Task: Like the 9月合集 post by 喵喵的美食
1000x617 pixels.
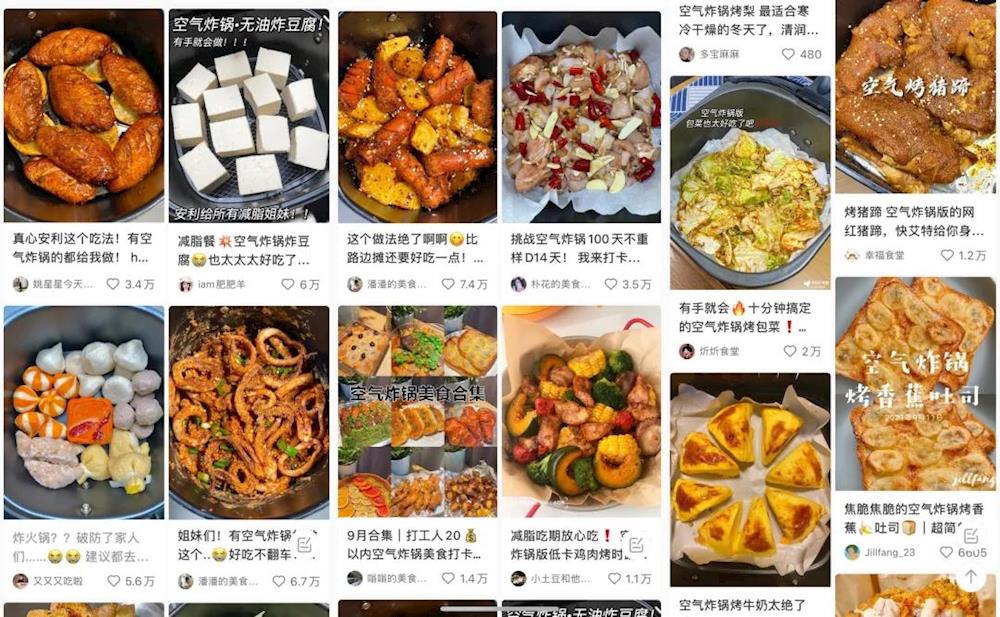Action: tap(444, 579)
